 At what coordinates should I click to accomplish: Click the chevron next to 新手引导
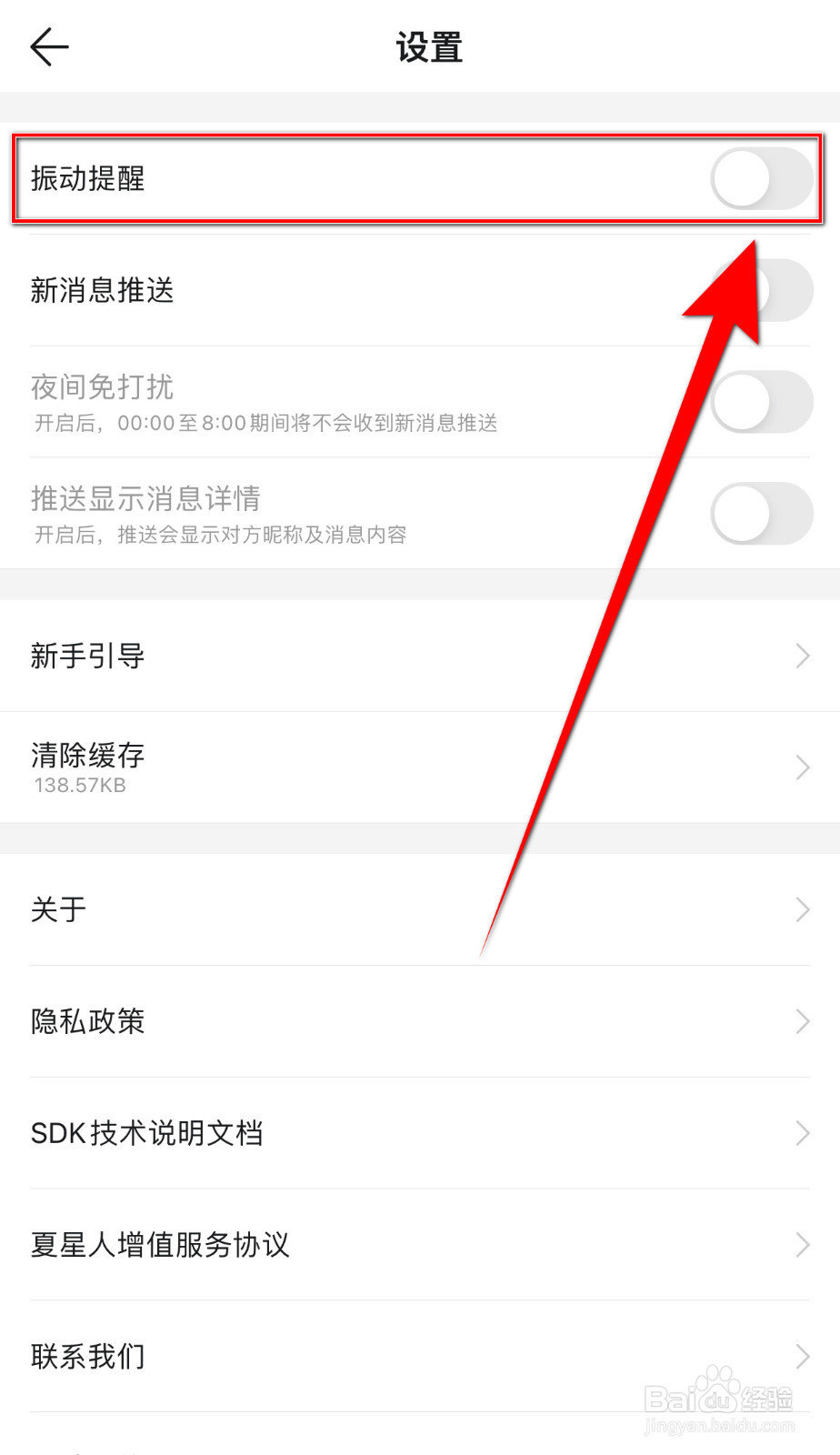[803, 656]
